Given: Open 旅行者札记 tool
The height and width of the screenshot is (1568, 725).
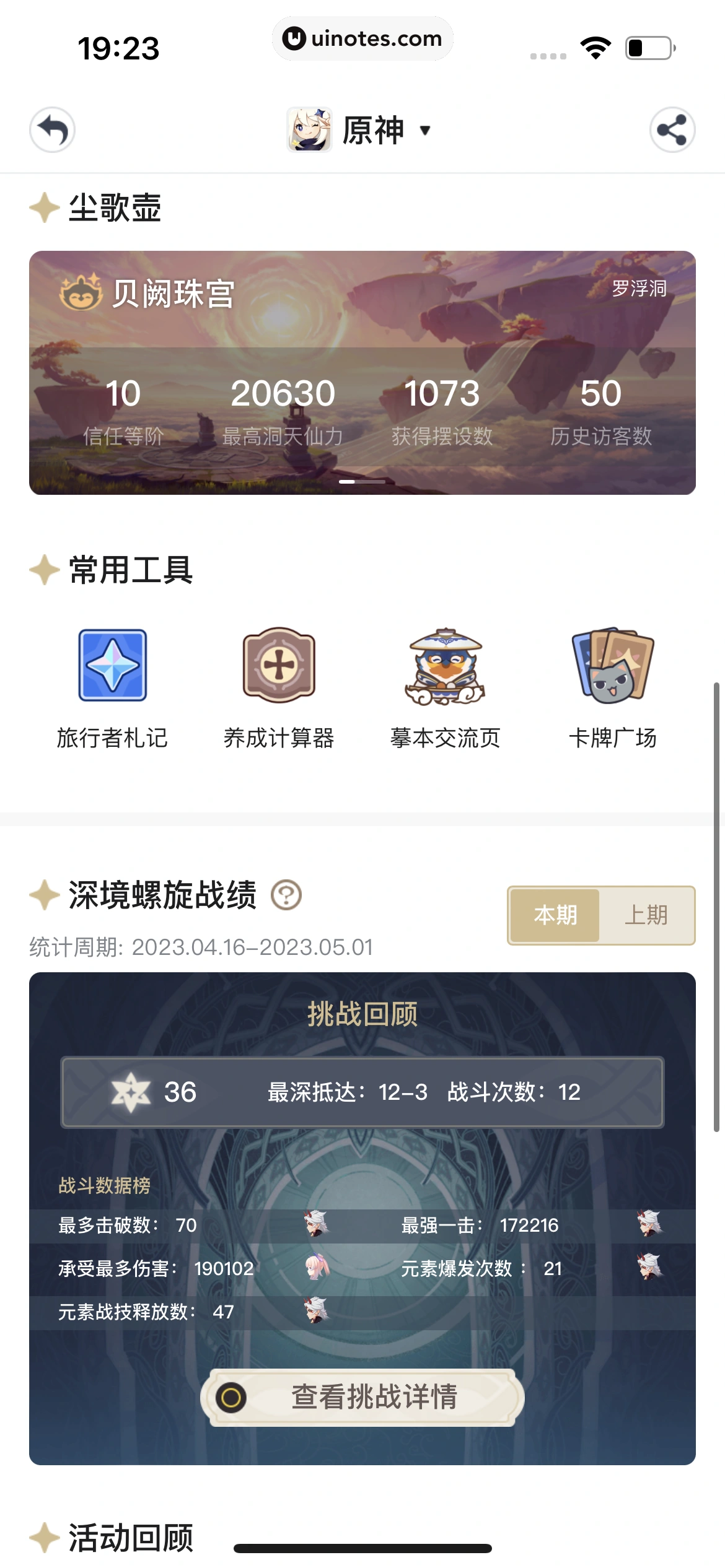Looking at the screenshot, I should (113, 688).
